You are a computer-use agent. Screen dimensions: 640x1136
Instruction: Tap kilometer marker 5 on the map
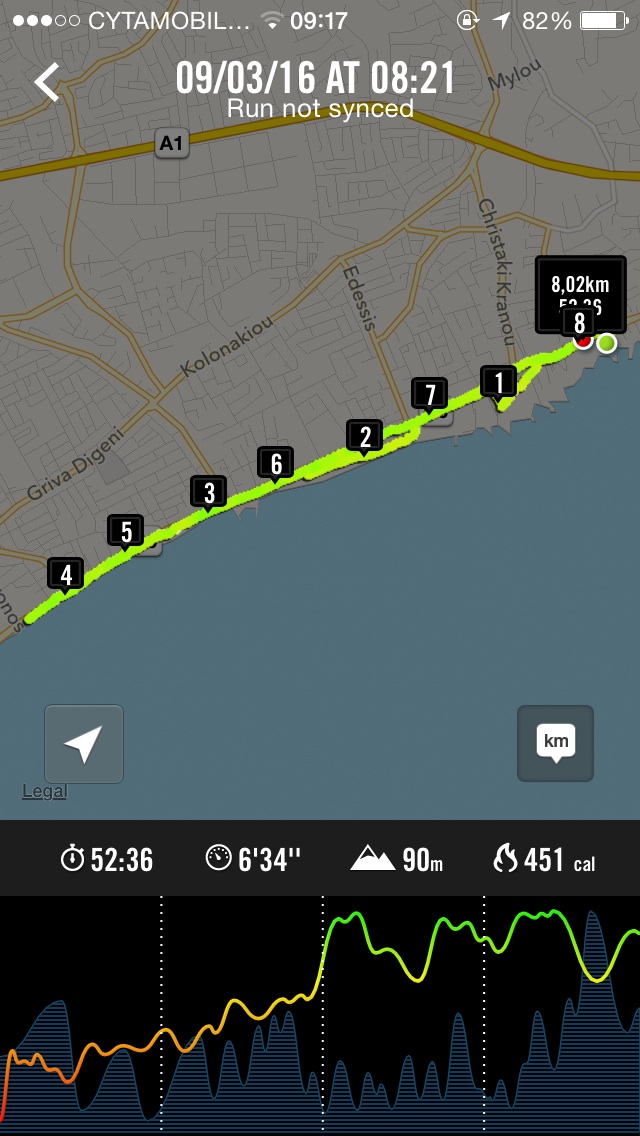pyautogui.click(x=126, y=531)
